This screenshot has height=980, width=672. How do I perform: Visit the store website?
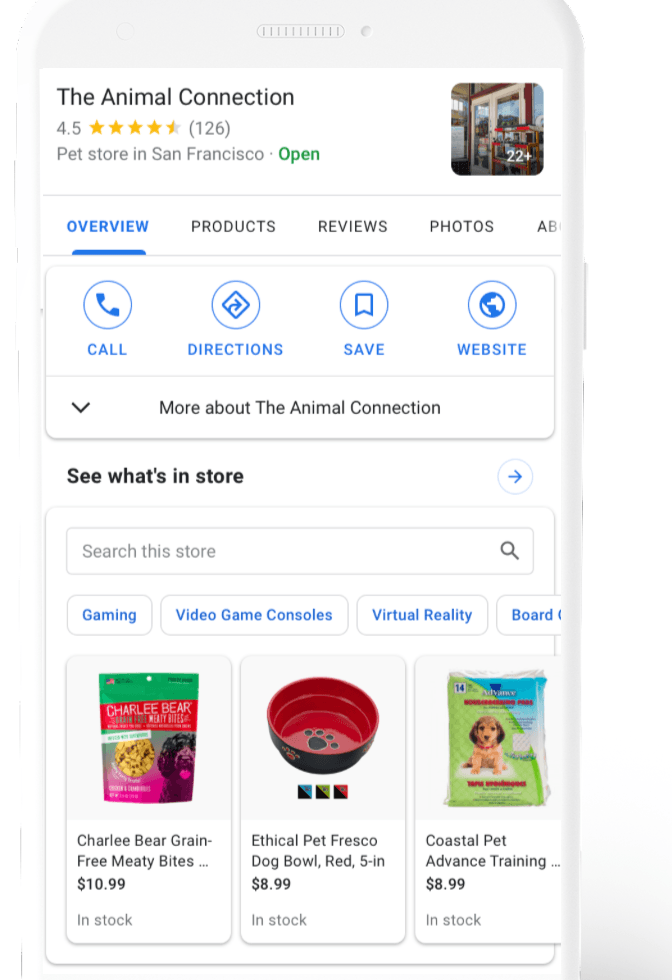[491, 320]
